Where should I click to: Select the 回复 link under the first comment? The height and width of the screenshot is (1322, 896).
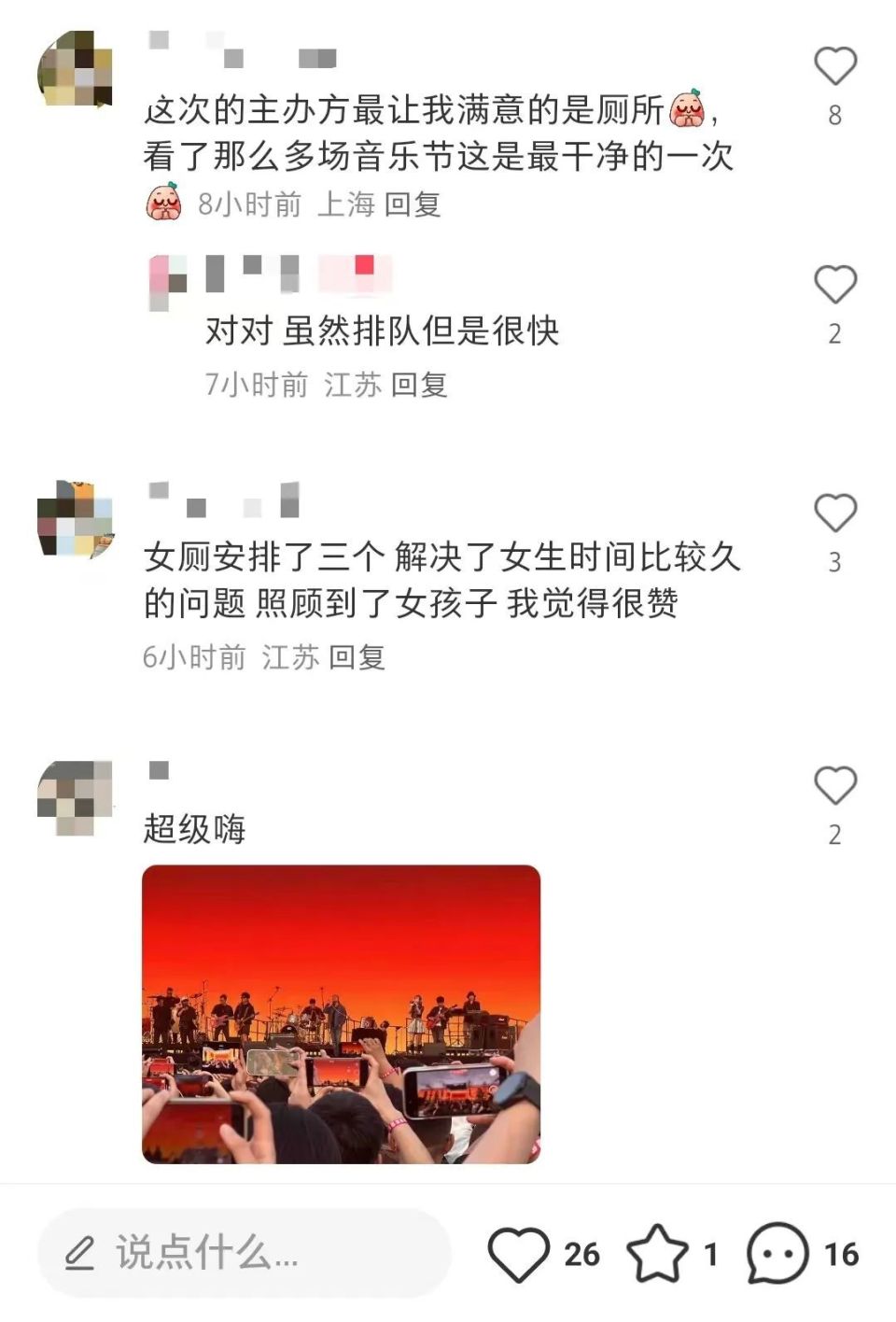[415, 206]
